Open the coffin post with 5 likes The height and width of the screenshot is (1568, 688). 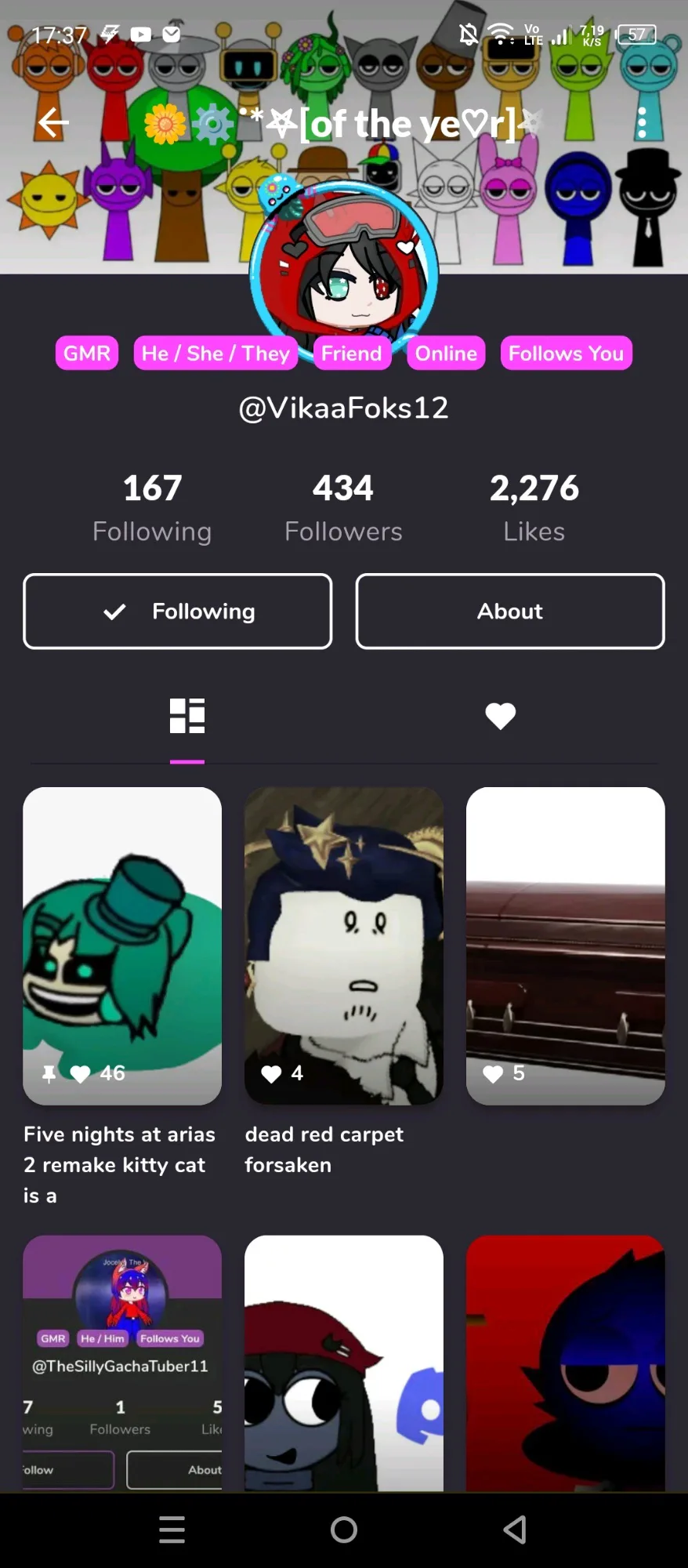(x=566, y=946)
